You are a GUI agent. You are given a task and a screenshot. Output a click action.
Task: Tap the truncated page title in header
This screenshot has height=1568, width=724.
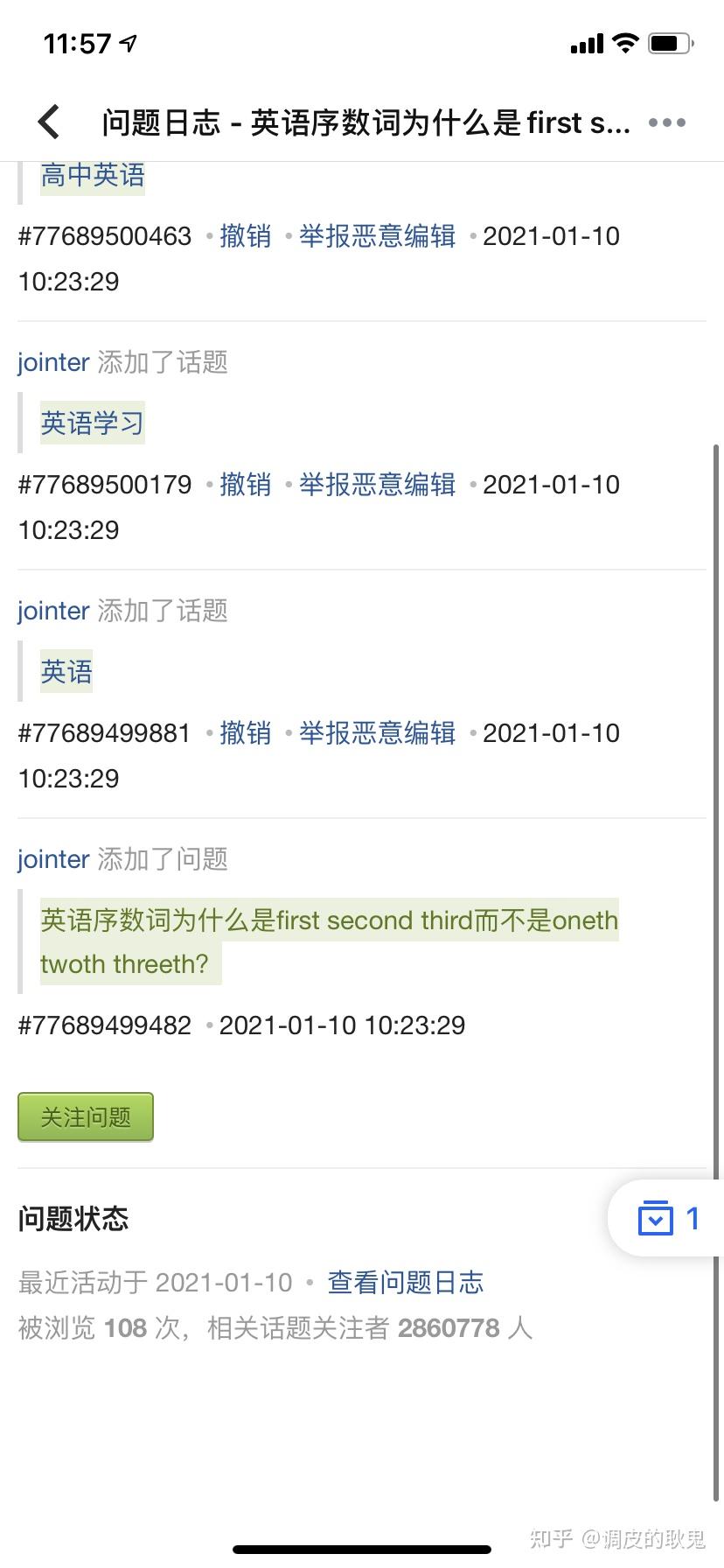[x=365, y=122]
